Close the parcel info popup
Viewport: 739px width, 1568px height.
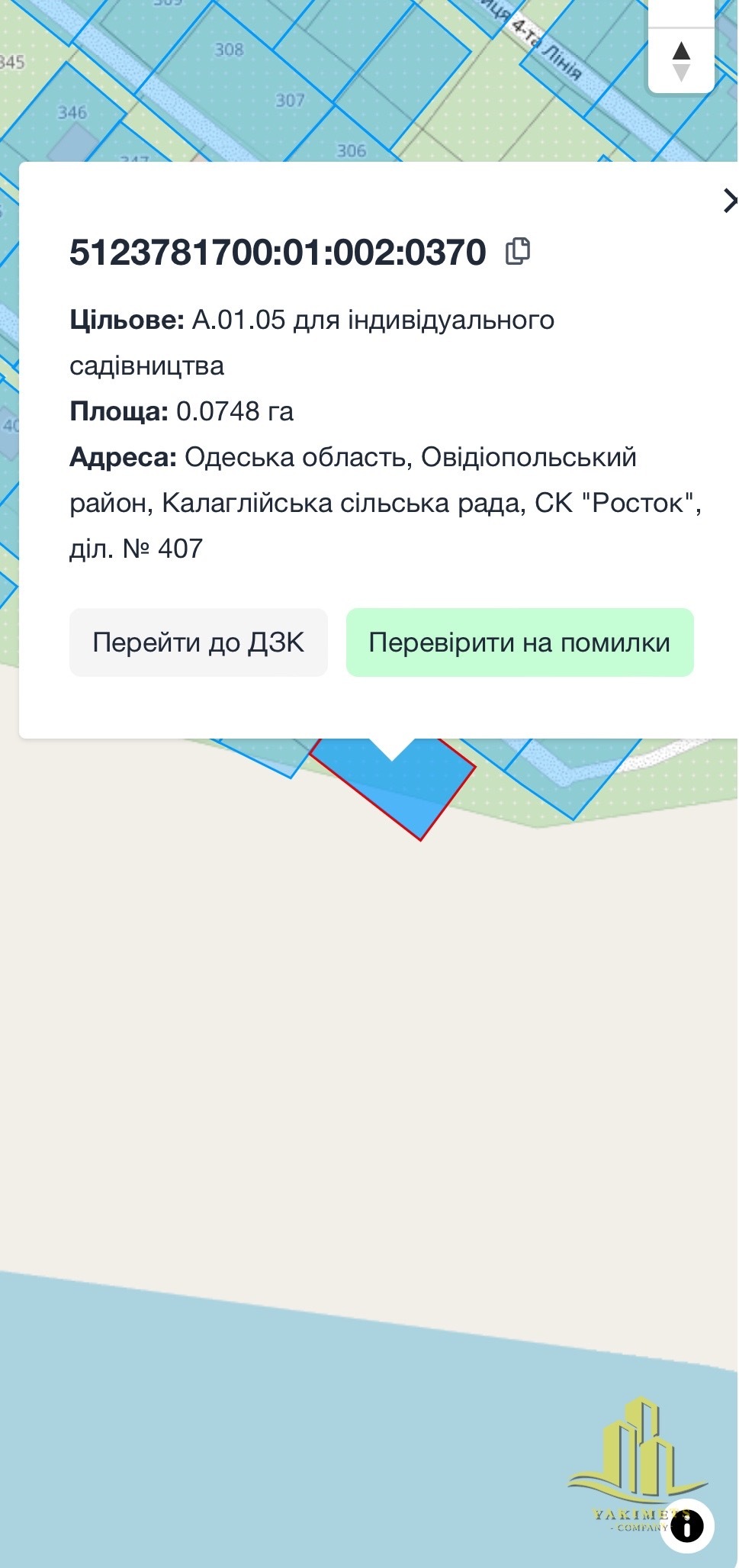tap(730, 201)
